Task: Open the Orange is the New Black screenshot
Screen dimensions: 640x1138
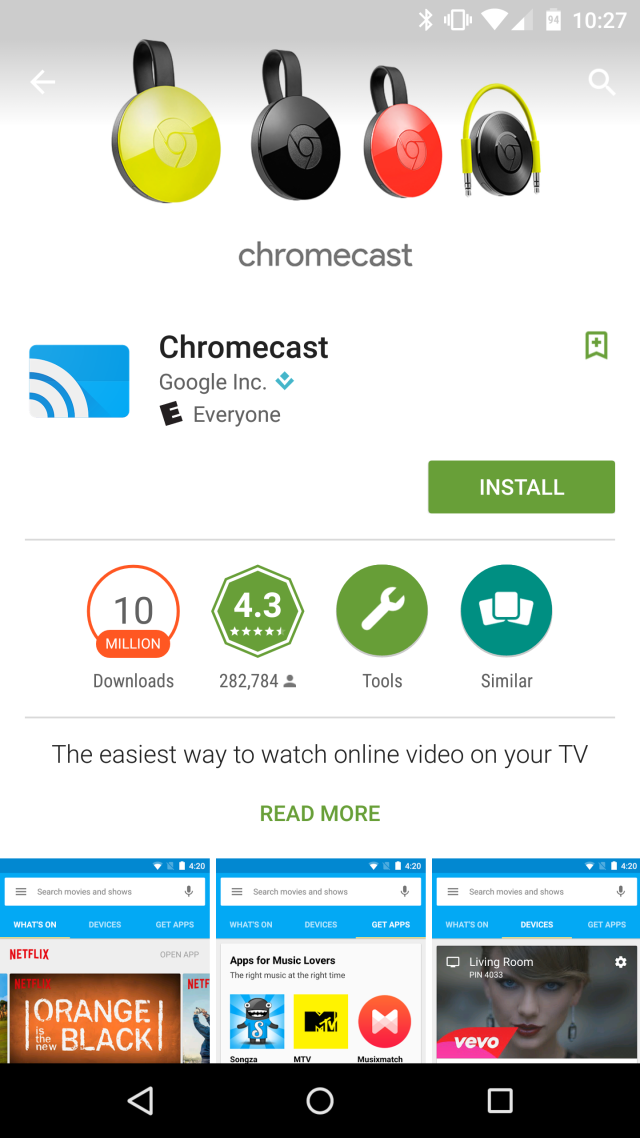Action: pos(104,960)
